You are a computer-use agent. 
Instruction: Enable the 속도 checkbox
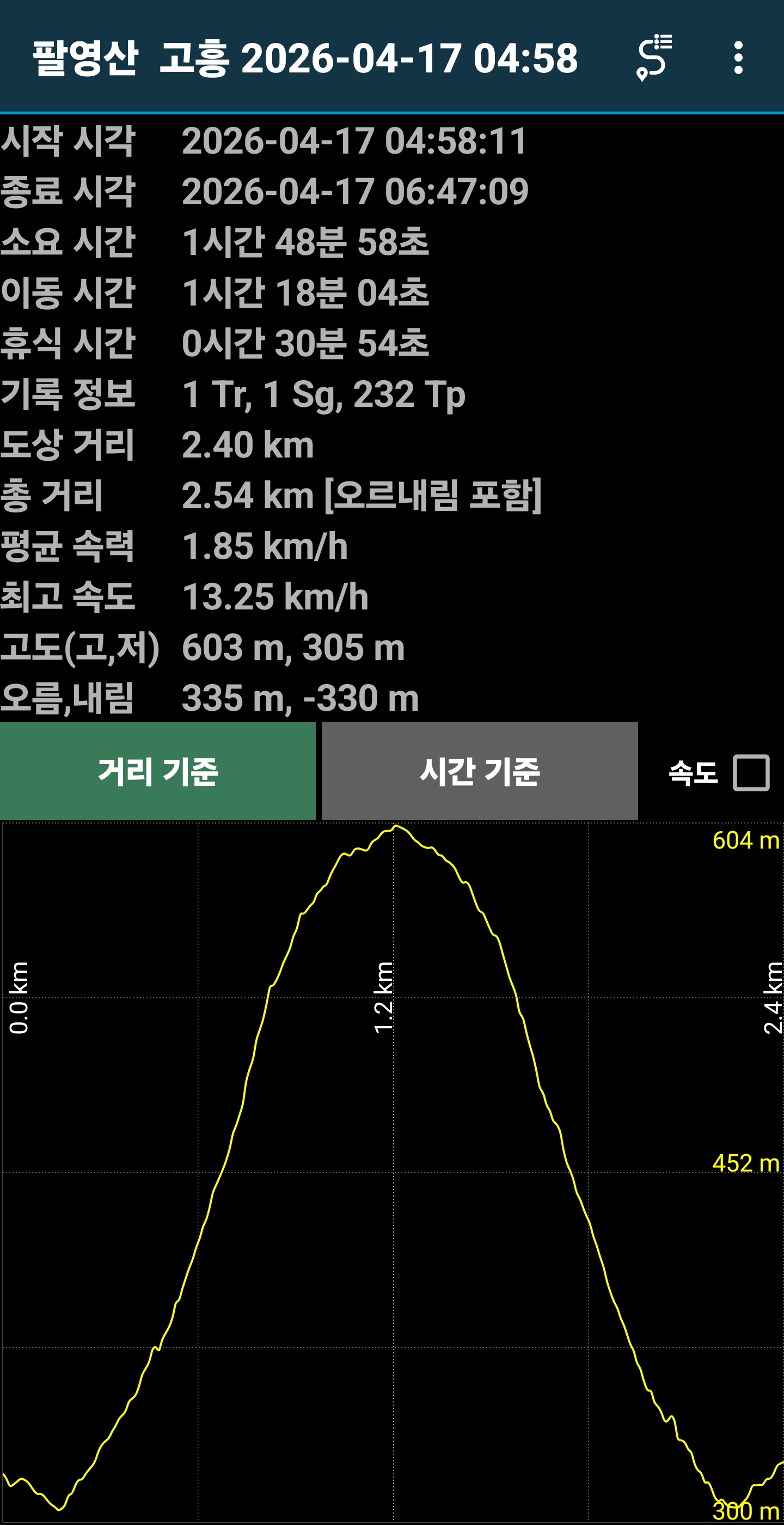click(x=751, y=772)
